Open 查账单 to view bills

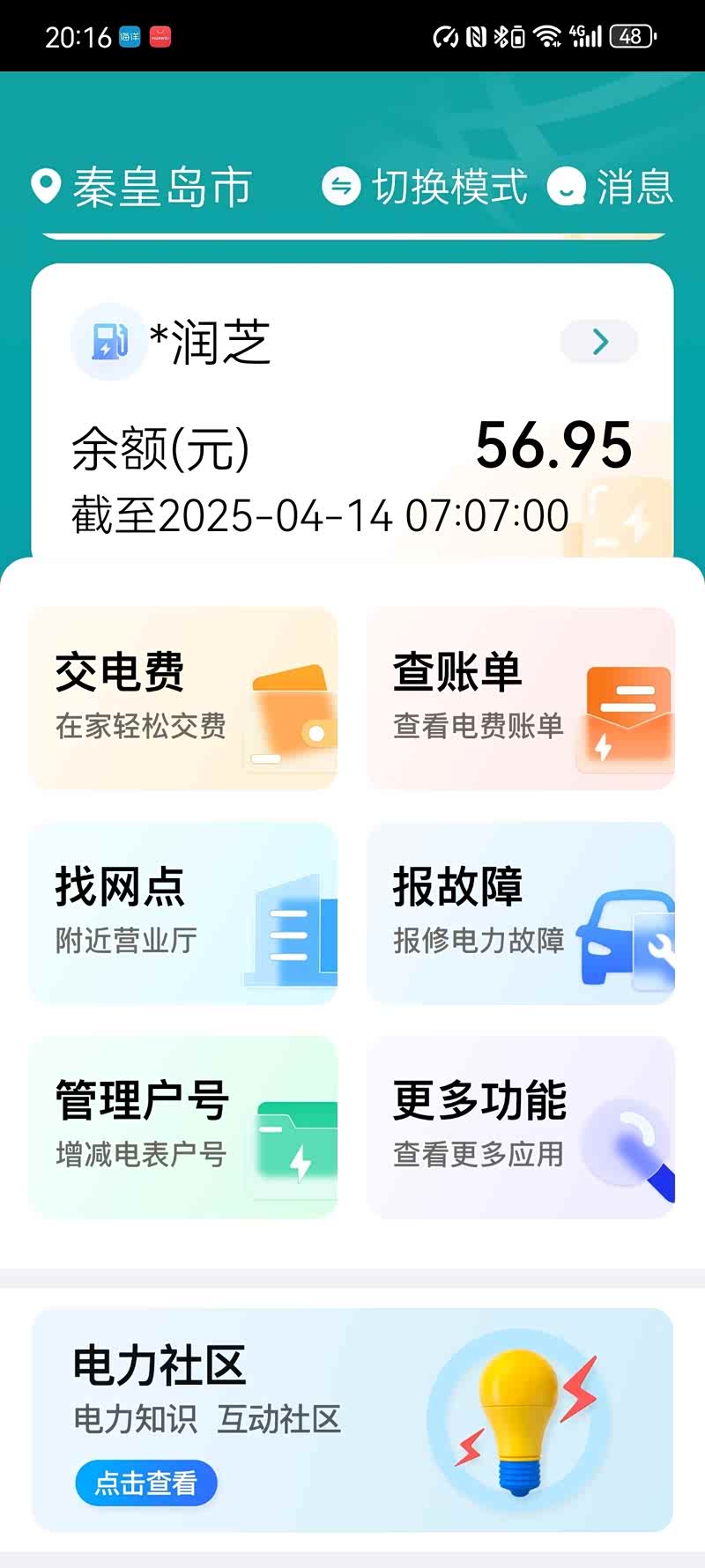(521, 698)
